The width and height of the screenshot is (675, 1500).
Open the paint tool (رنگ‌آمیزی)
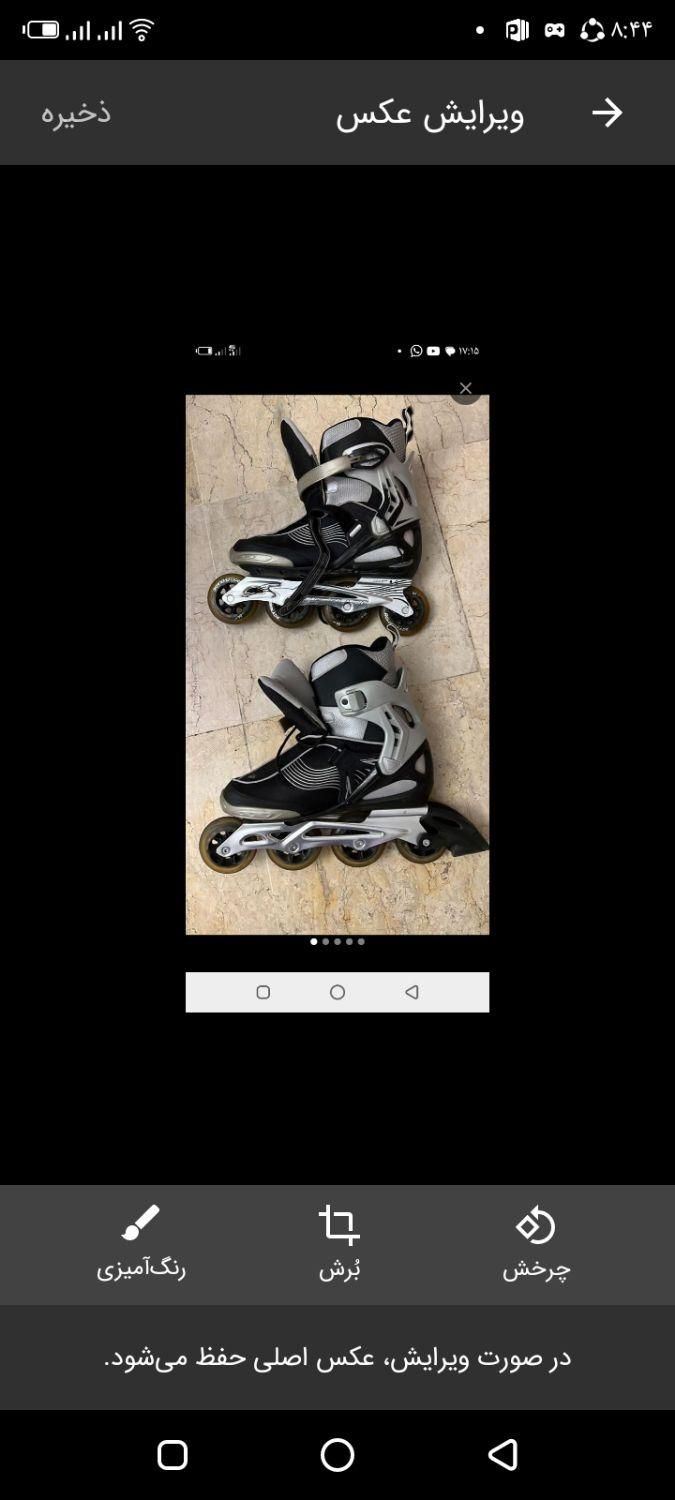141,1244
